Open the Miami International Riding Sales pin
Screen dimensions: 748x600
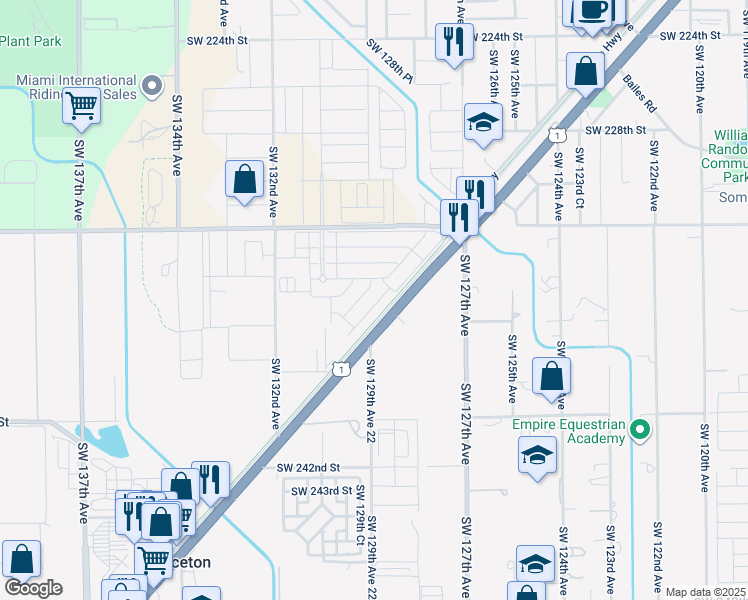[x=153, y=87]
